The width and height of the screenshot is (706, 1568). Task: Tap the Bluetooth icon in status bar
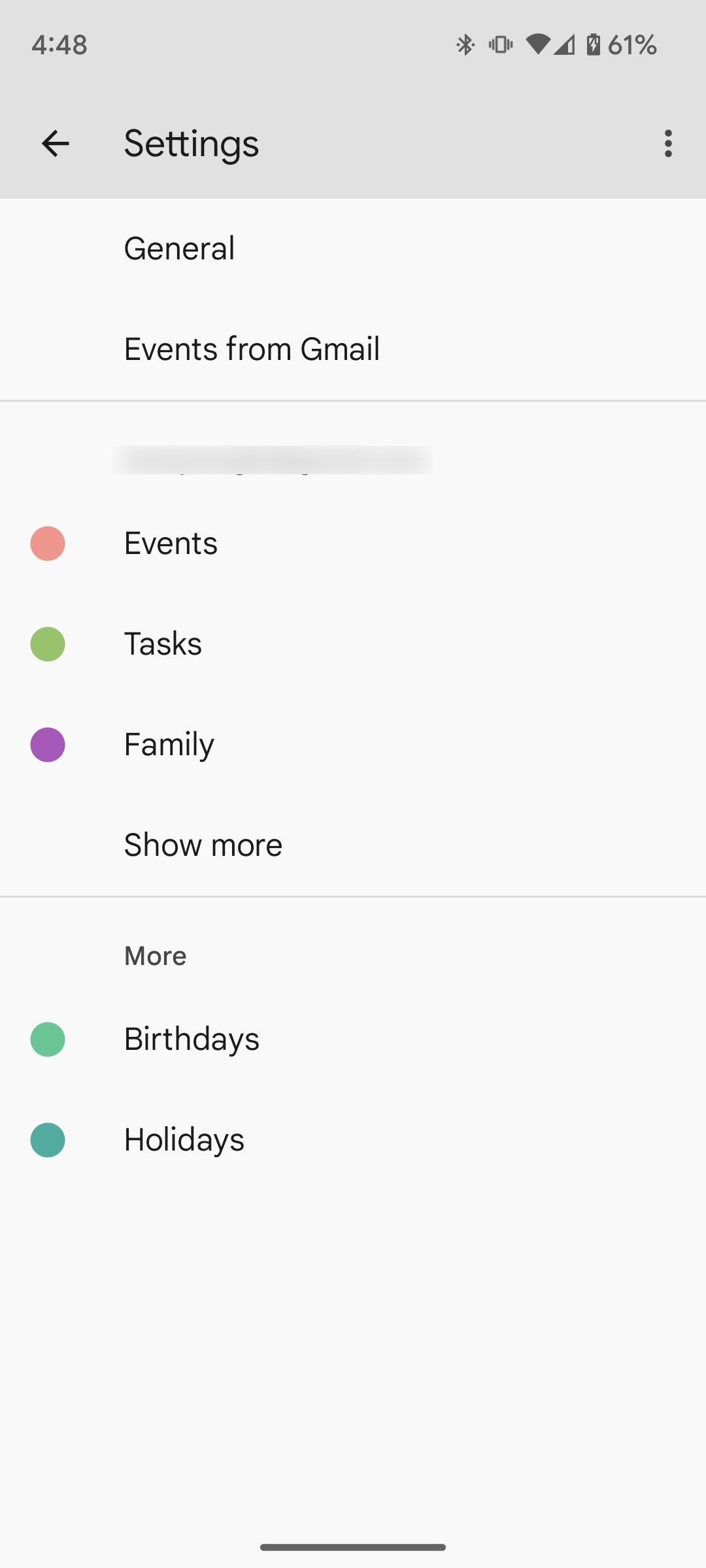[x=465, y=43]
